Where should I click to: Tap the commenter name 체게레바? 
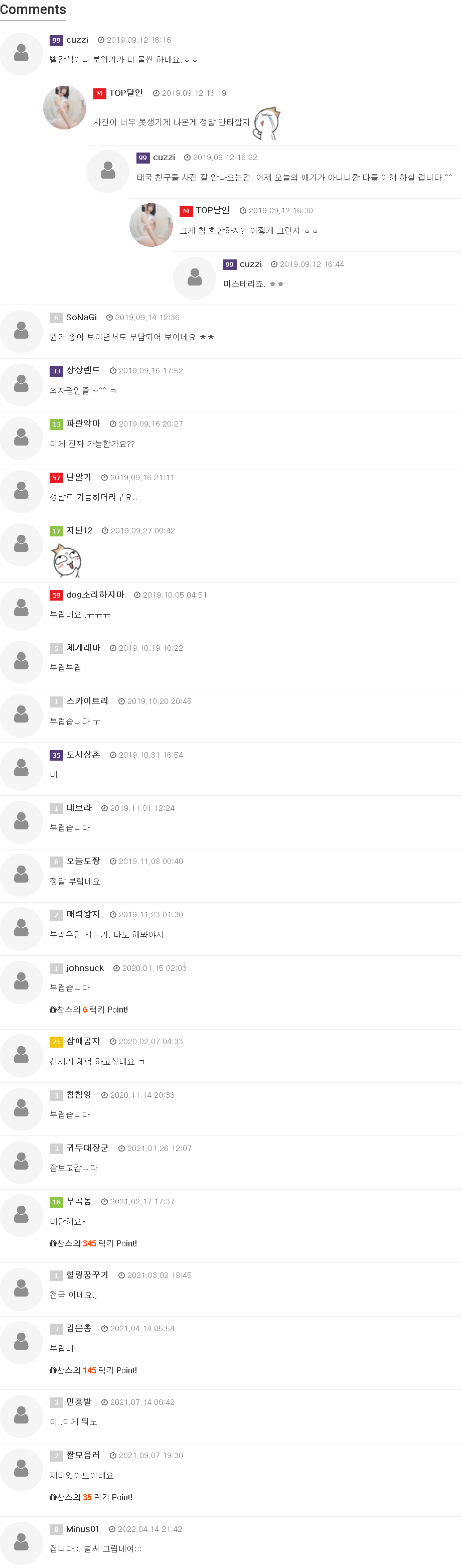click(x=83, y=648)
